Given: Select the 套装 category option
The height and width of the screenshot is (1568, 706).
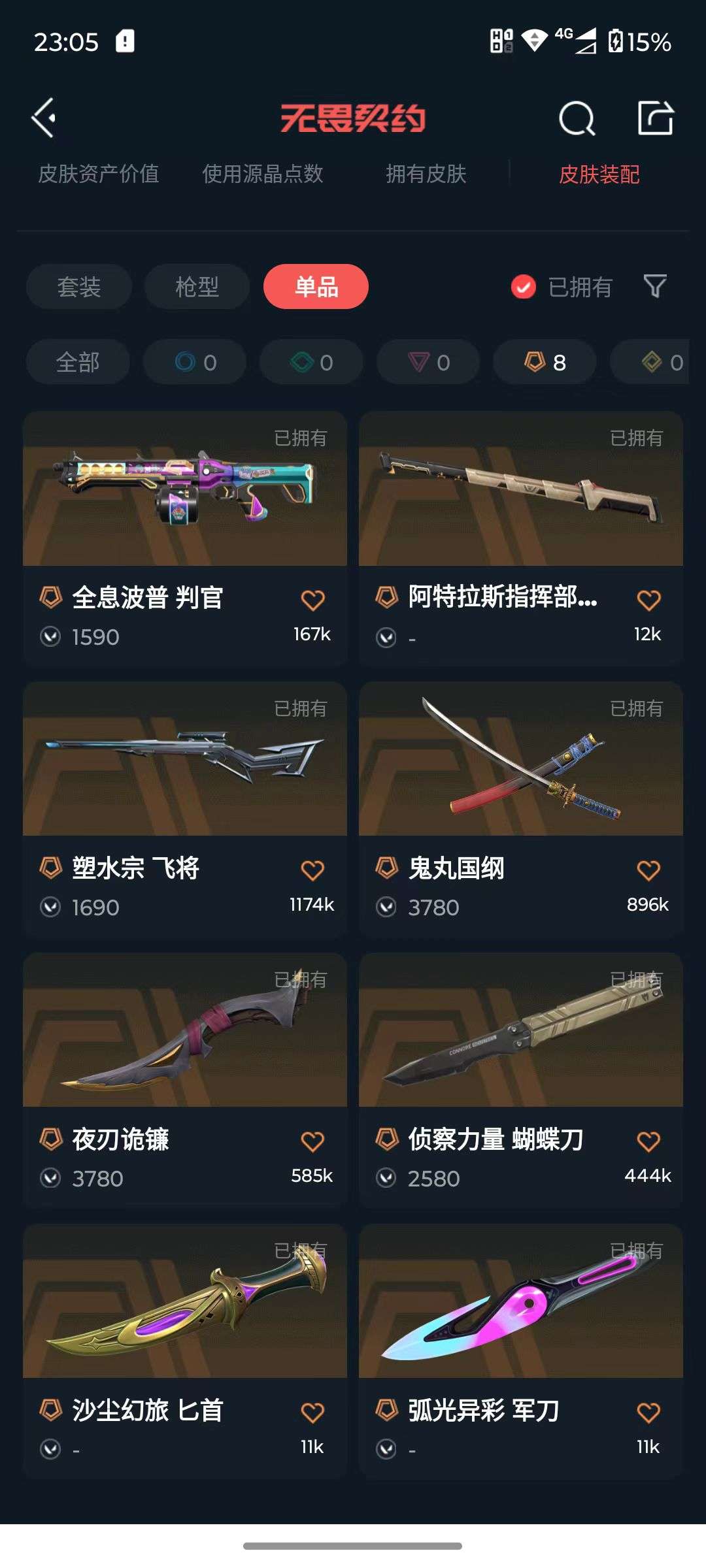Looking at the screenshot, I should (x=78, y=287).
